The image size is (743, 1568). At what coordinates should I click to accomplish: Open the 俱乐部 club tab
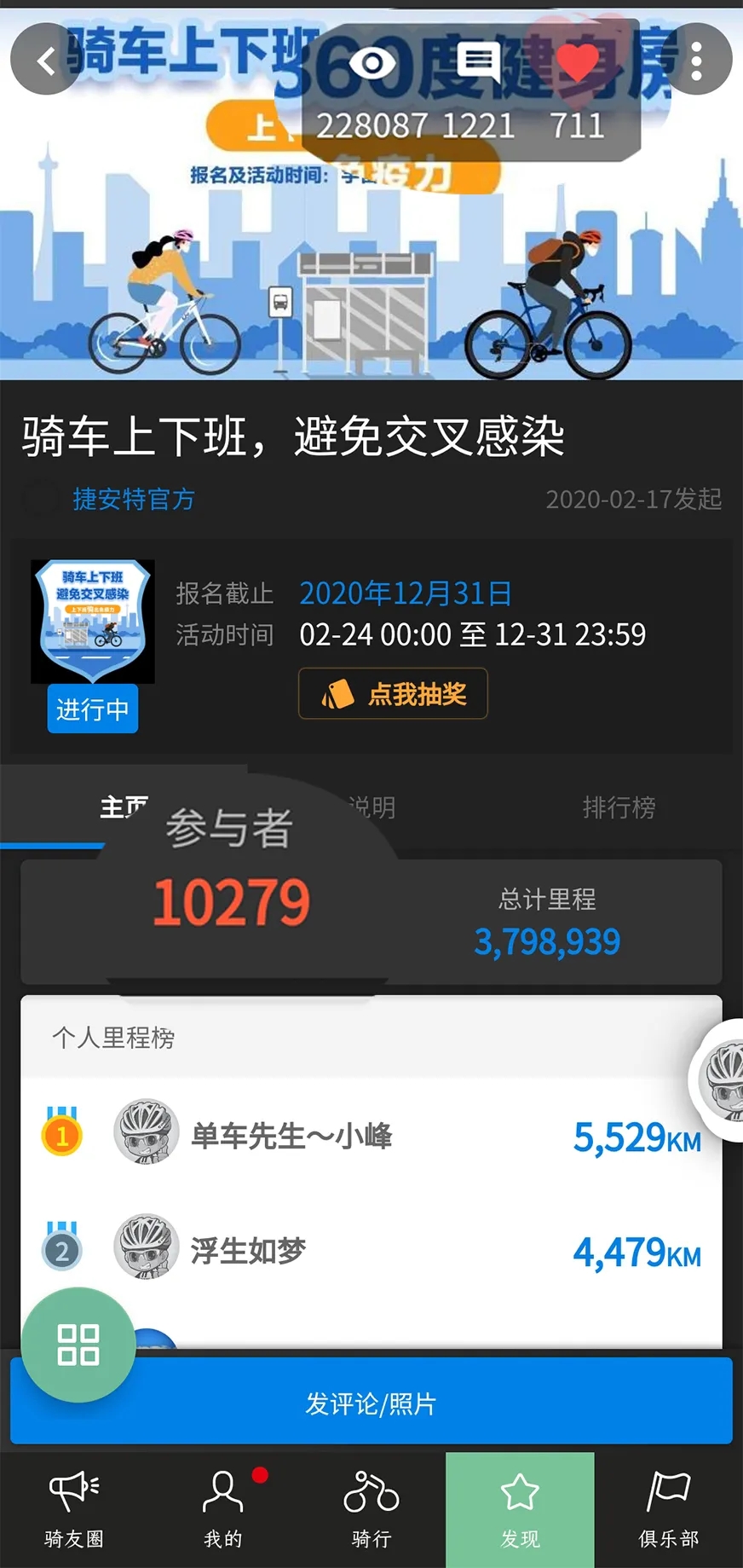(x=669, y=1509)
